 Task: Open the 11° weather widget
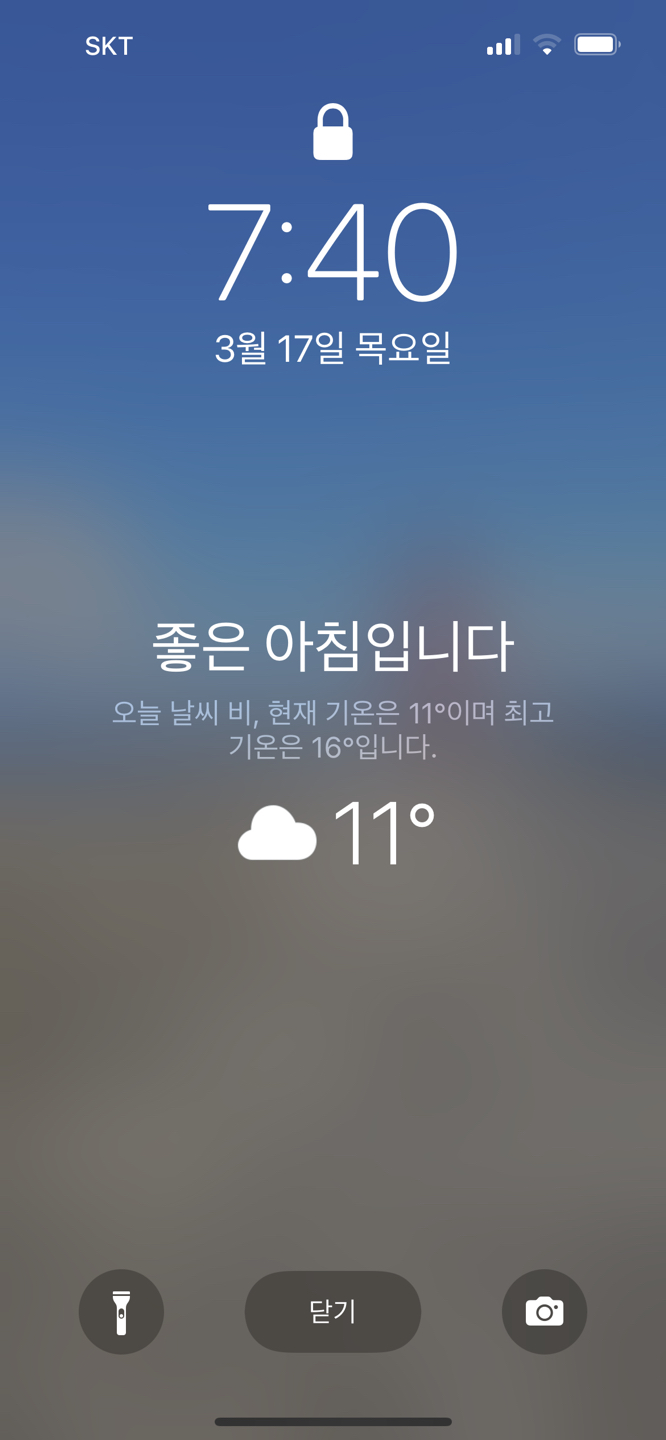(337, 832)
